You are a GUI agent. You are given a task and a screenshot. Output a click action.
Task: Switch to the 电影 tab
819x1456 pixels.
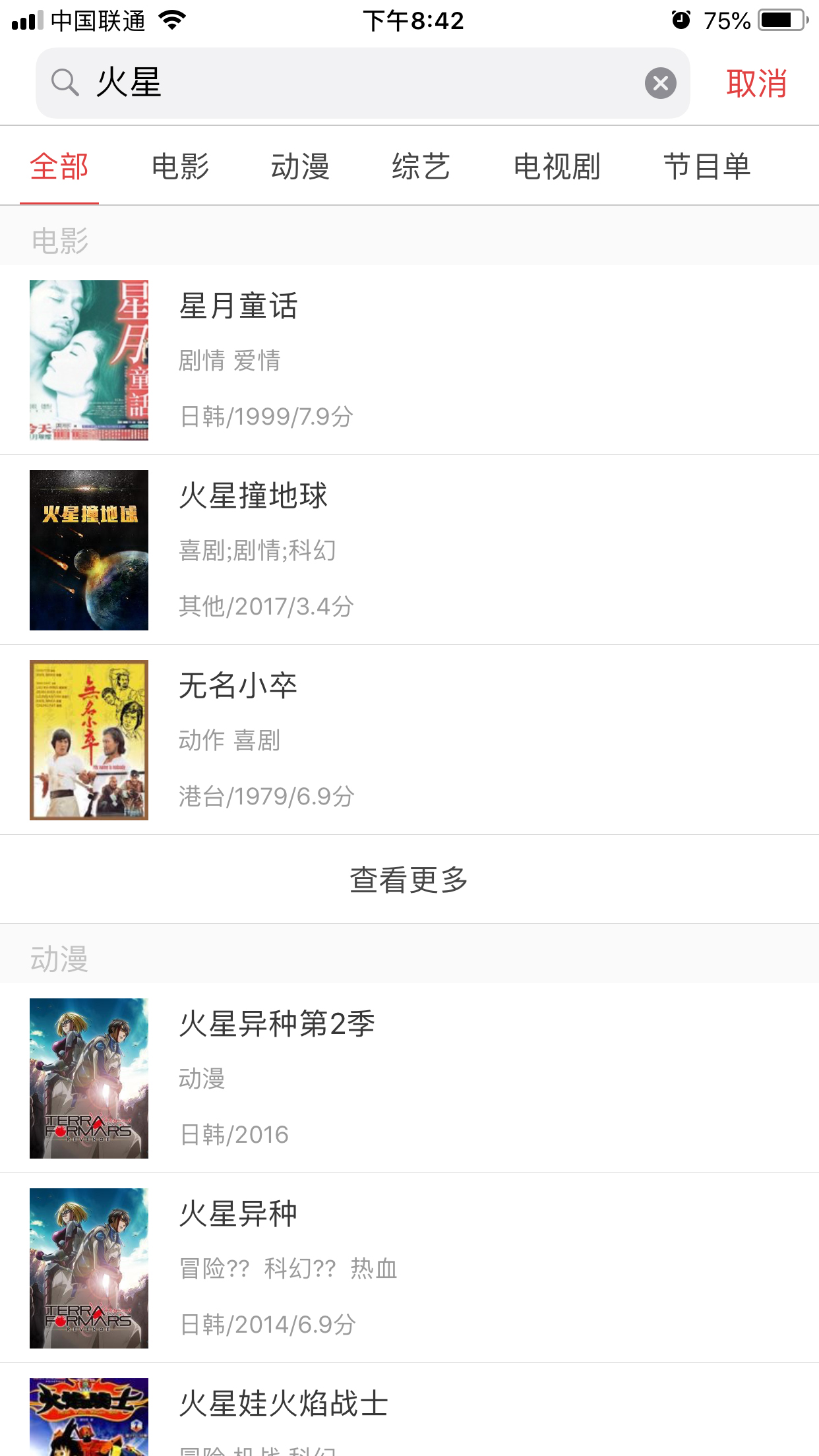180,167
